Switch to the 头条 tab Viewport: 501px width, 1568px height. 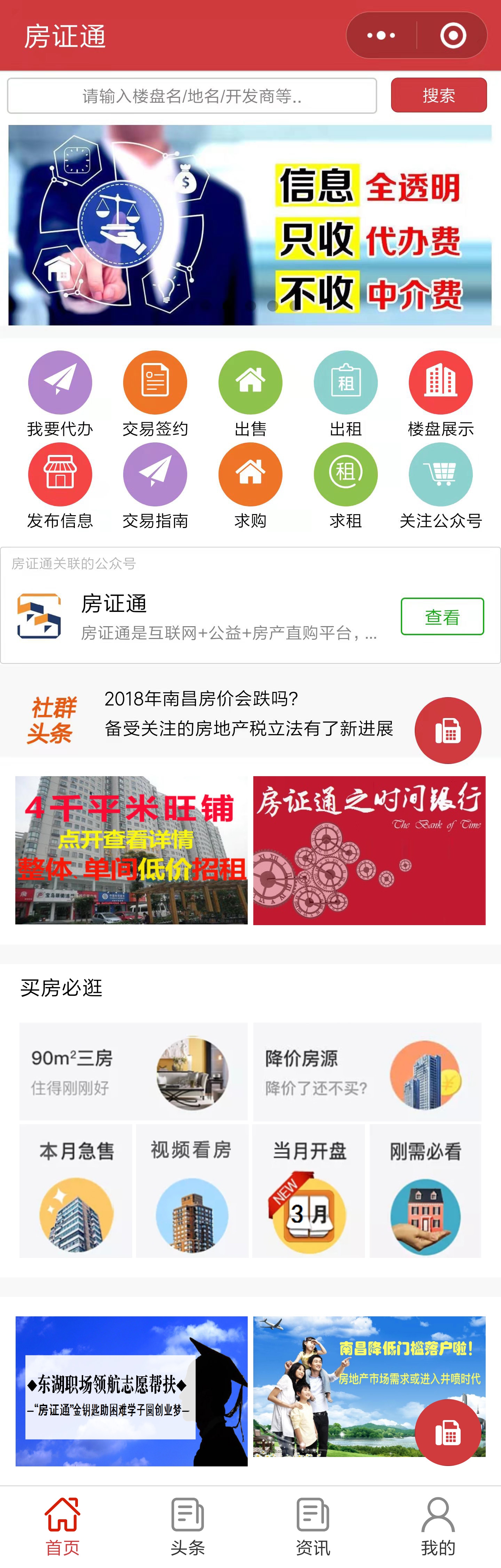(188, 1527)
